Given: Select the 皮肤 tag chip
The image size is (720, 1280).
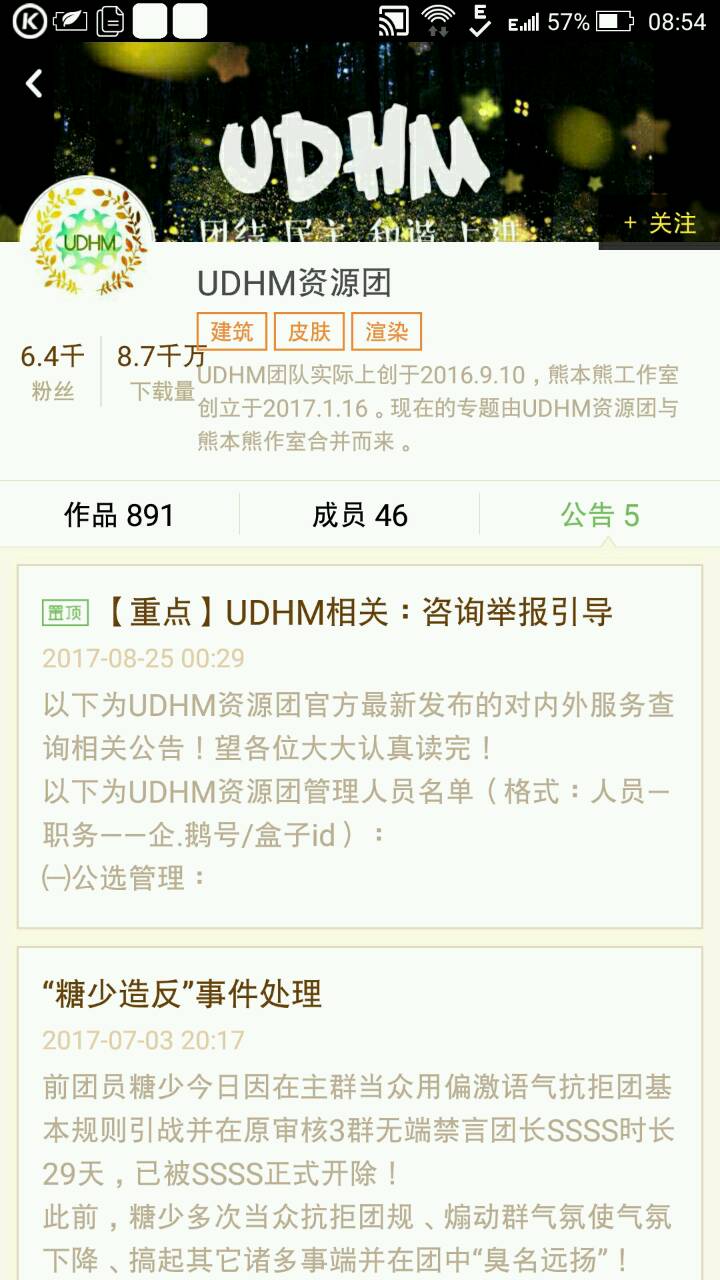Looking at the screenshot, I should (x=309, y=332).
